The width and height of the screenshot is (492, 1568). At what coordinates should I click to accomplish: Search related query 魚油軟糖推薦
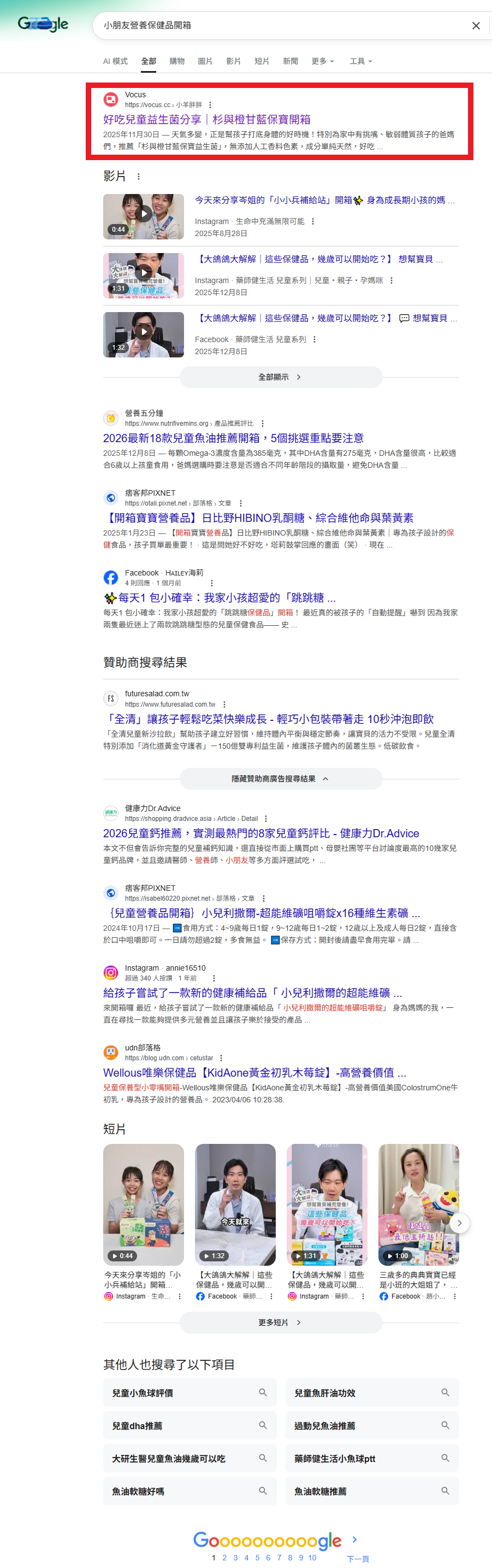[371, 1491]
